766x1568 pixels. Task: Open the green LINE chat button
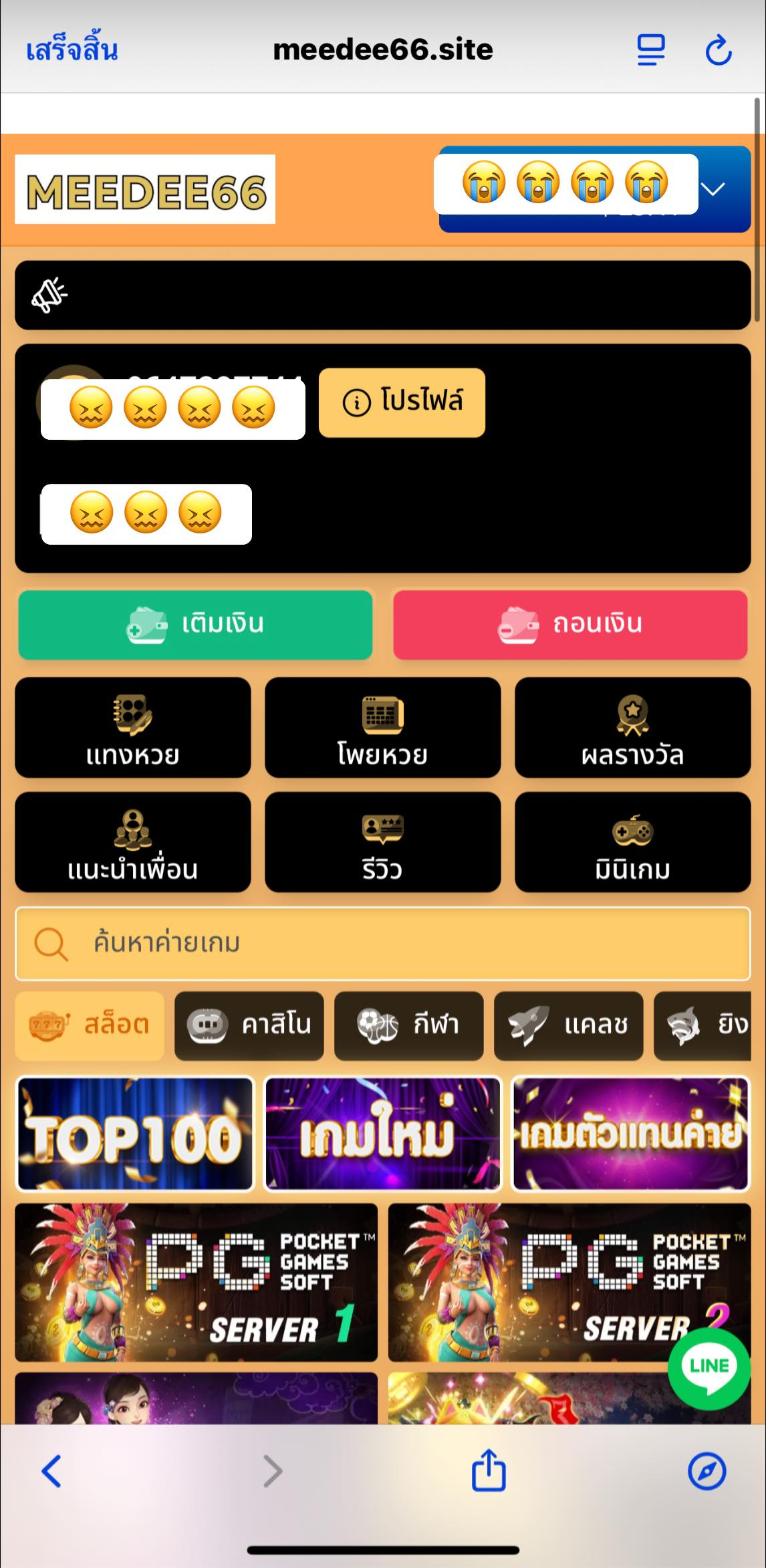pos(709,1368)
